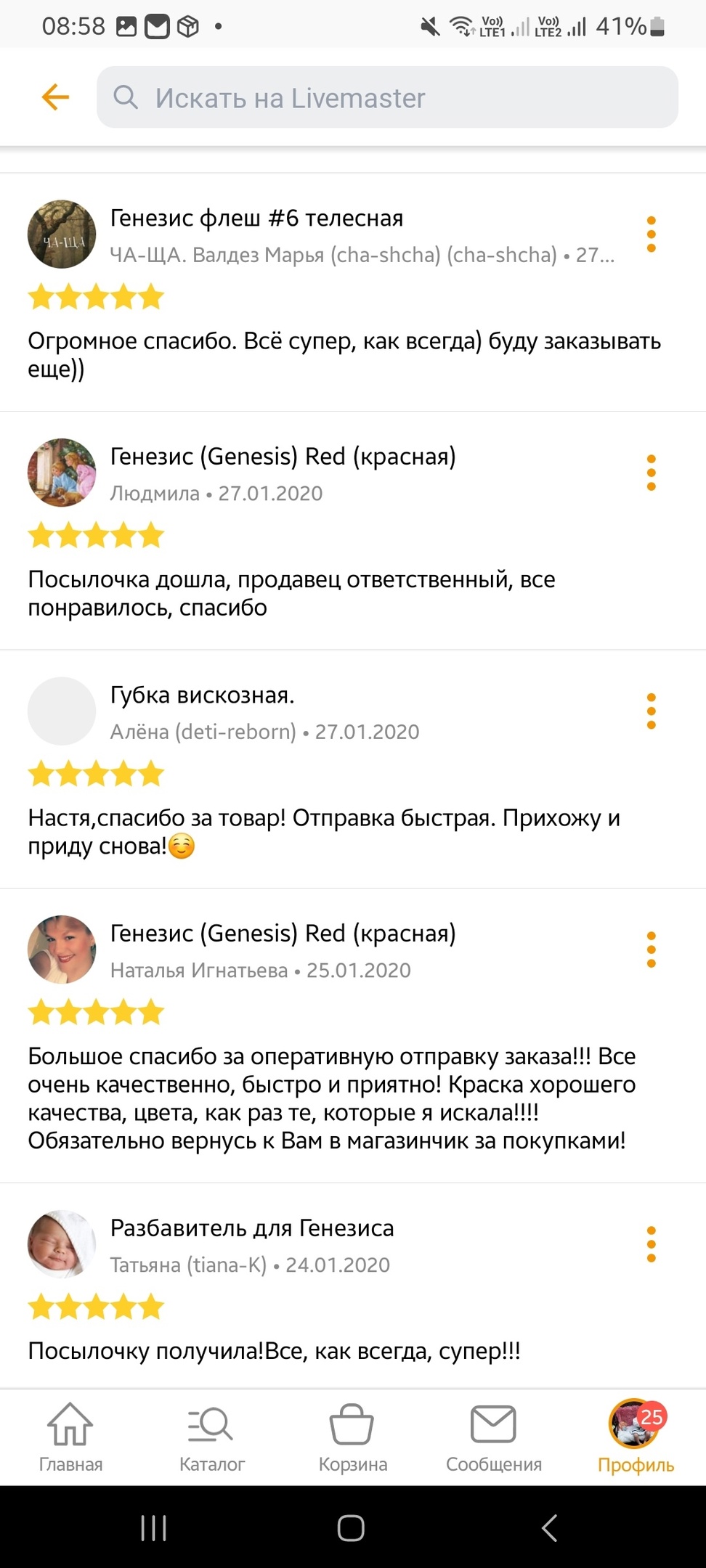The image size is (706, 1568).
Task: Open overflow menu on Наталья Игнатьева's review
Action: [x=651, y=950]
